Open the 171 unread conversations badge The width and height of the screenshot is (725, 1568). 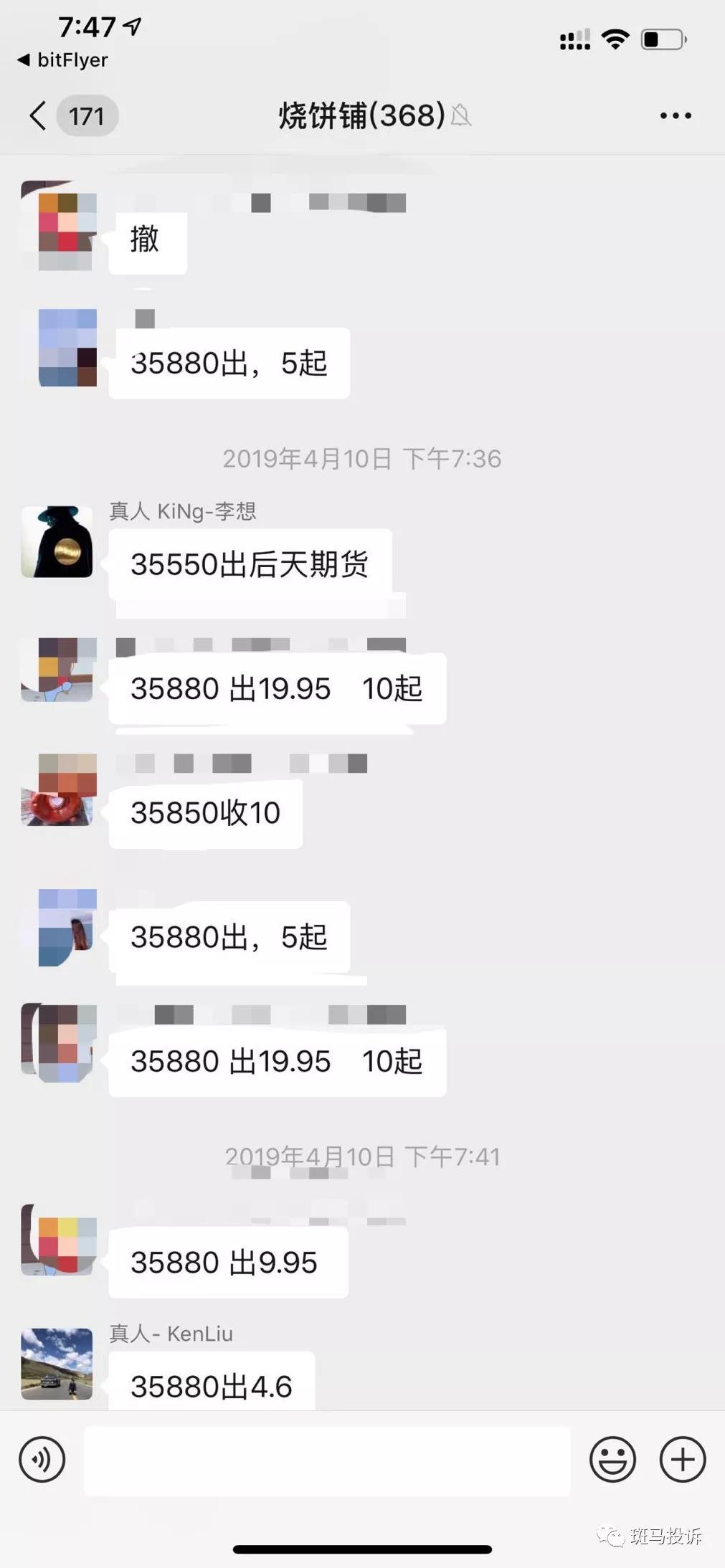86,115
